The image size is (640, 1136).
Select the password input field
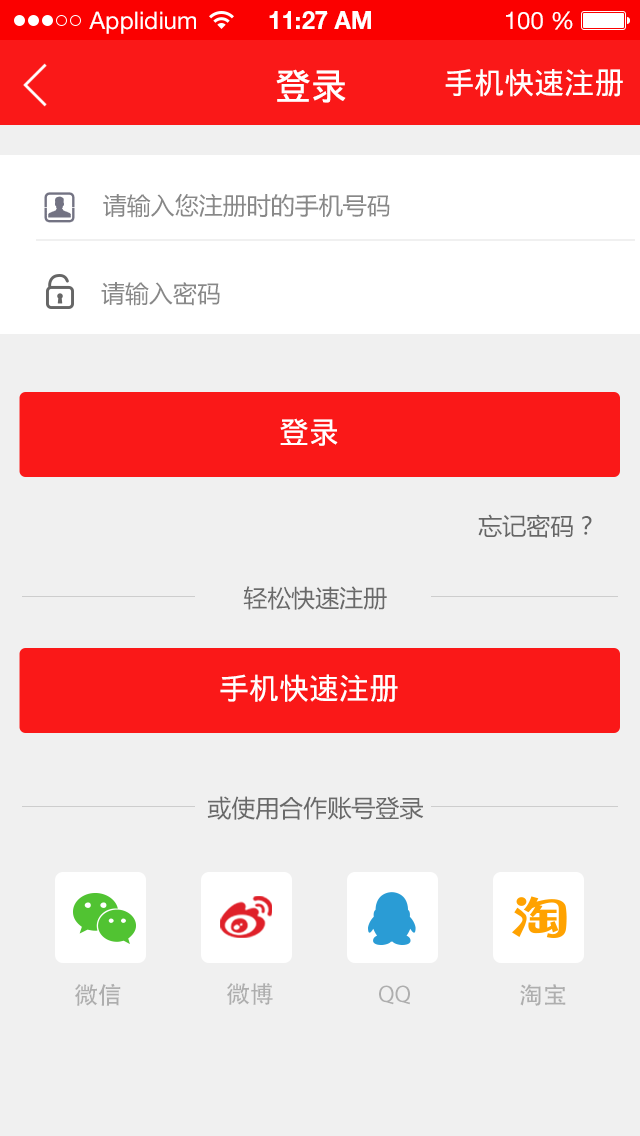click(340, 294)
